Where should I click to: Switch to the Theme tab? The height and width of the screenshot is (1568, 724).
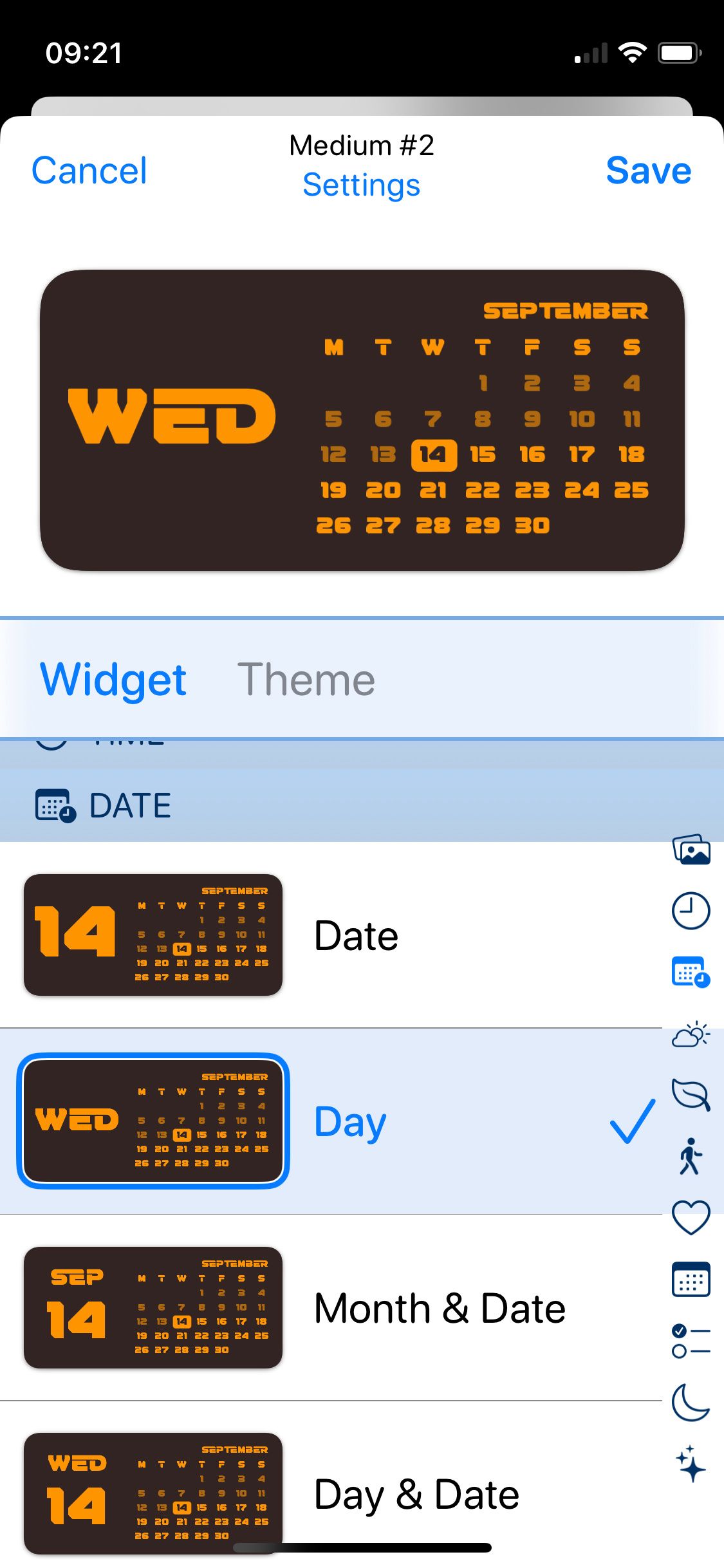[308, 678]
